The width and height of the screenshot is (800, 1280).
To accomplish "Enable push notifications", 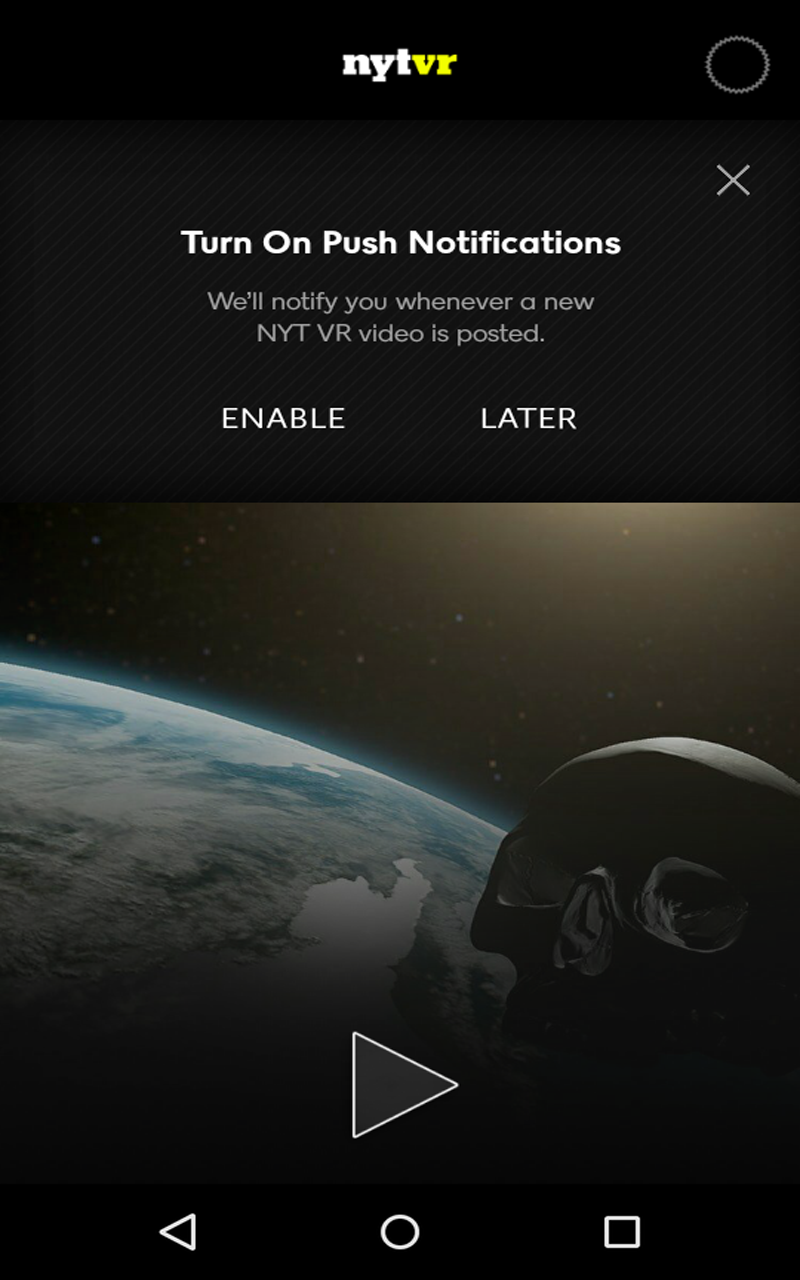I will coord(283,418).
